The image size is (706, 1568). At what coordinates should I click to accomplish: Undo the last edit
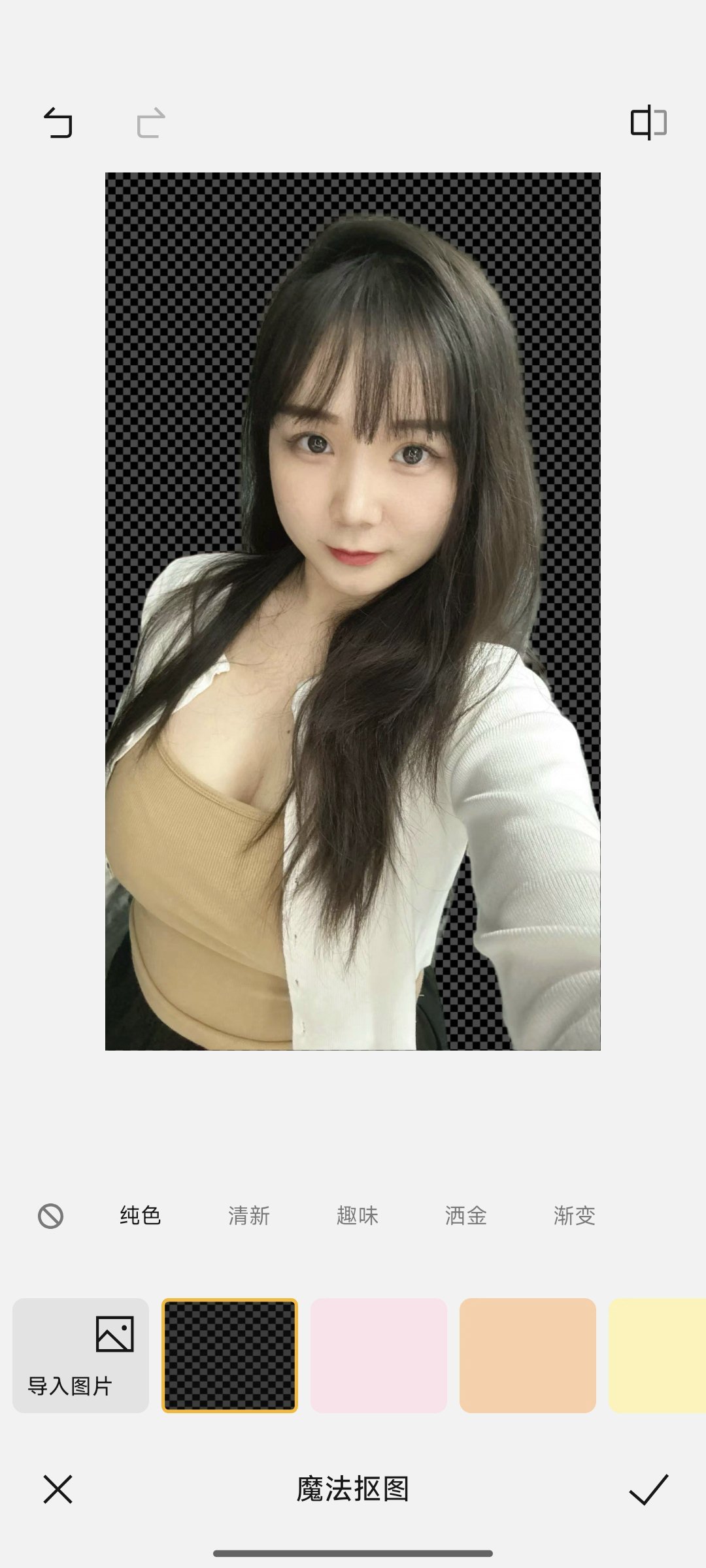pyautogui.click(x=58, y=123)
